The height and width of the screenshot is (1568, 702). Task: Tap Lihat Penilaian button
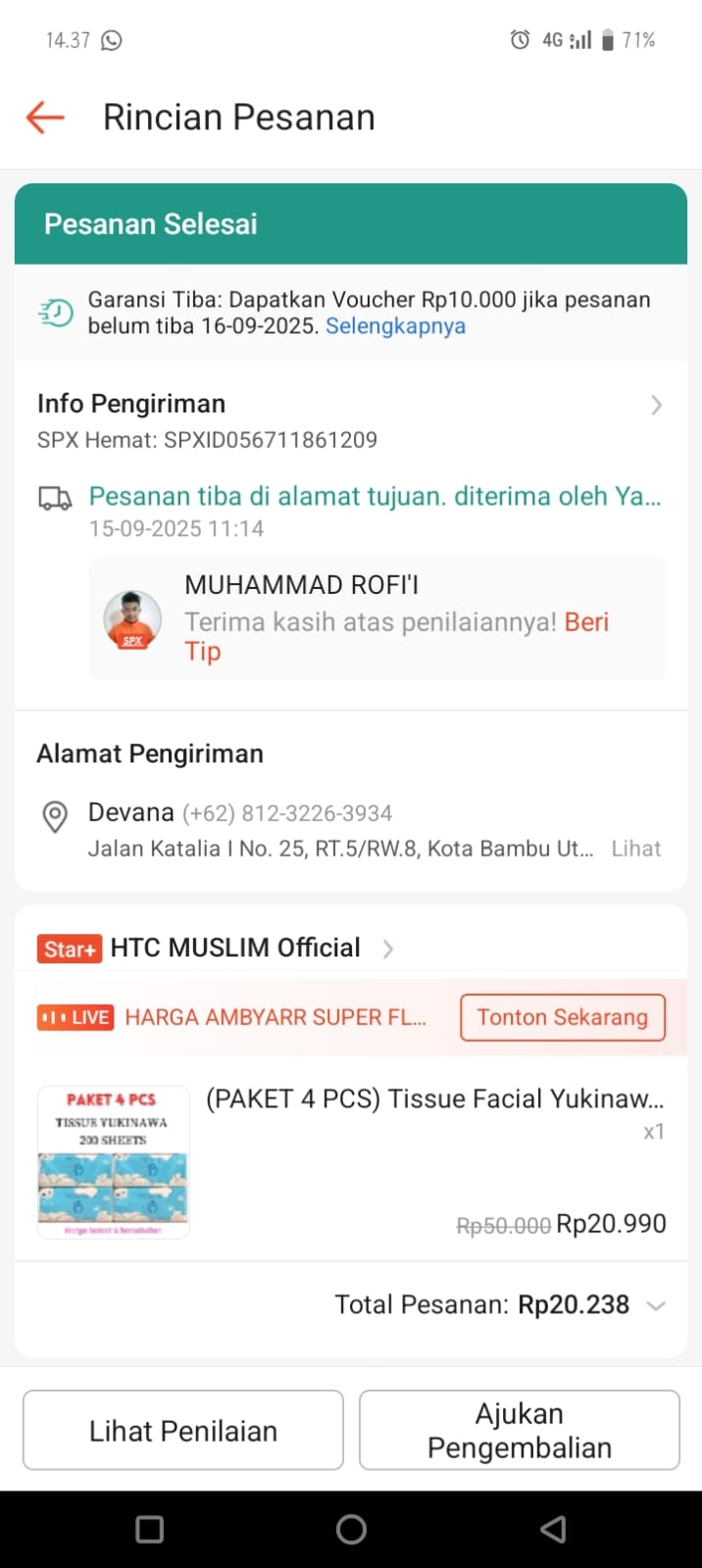click(183, 1431)
